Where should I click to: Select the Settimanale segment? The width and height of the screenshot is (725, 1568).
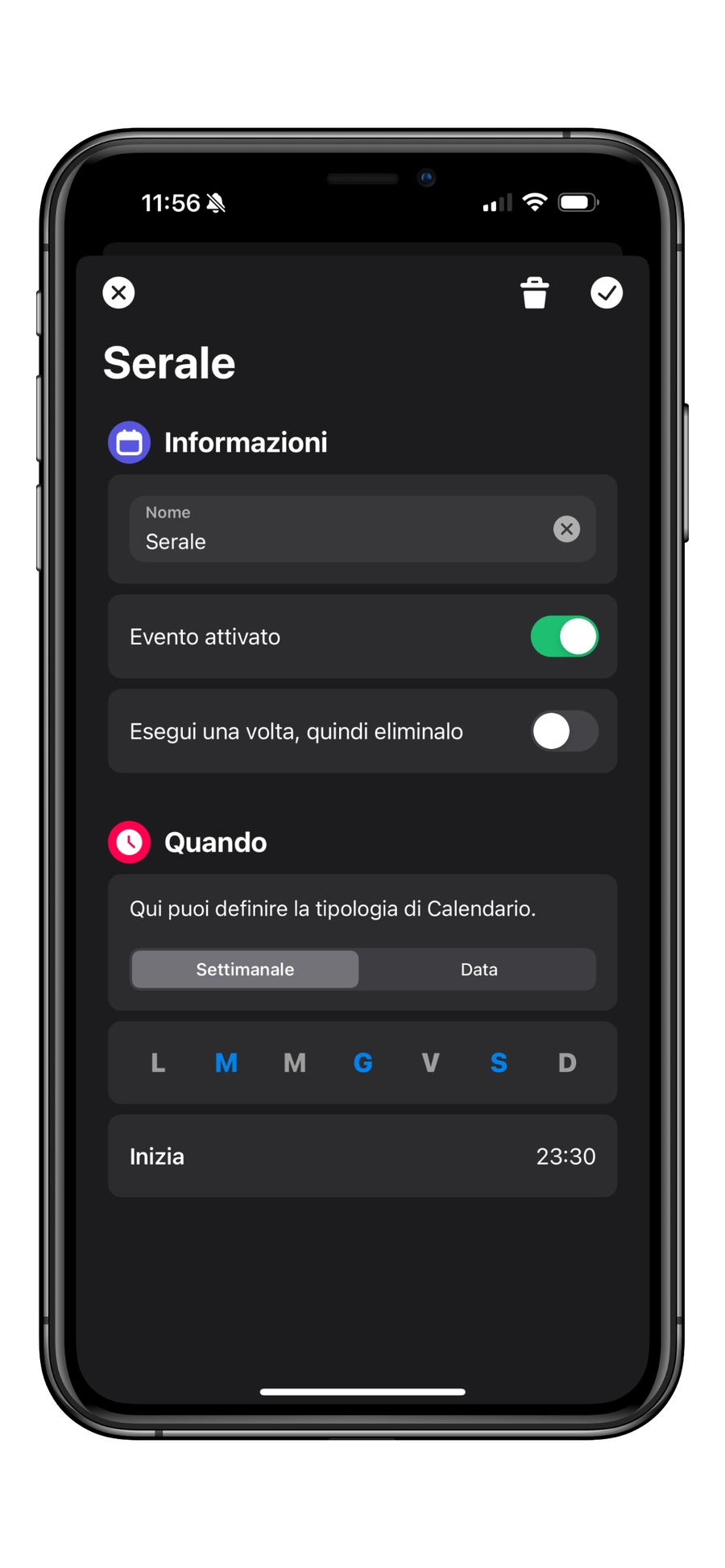tap(245, 970)
